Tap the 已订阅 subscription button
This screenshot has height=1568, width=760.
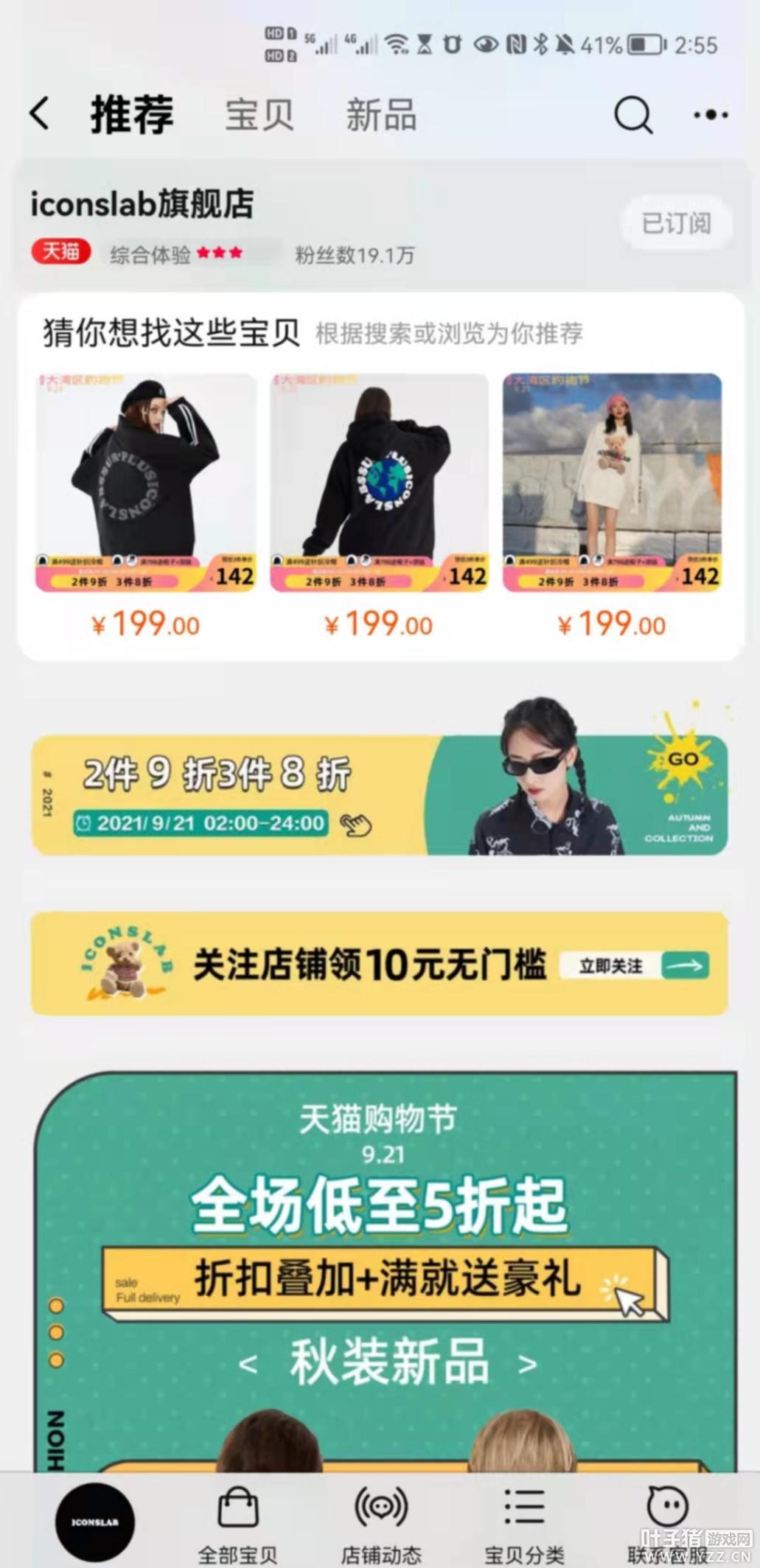coord(677,223)
